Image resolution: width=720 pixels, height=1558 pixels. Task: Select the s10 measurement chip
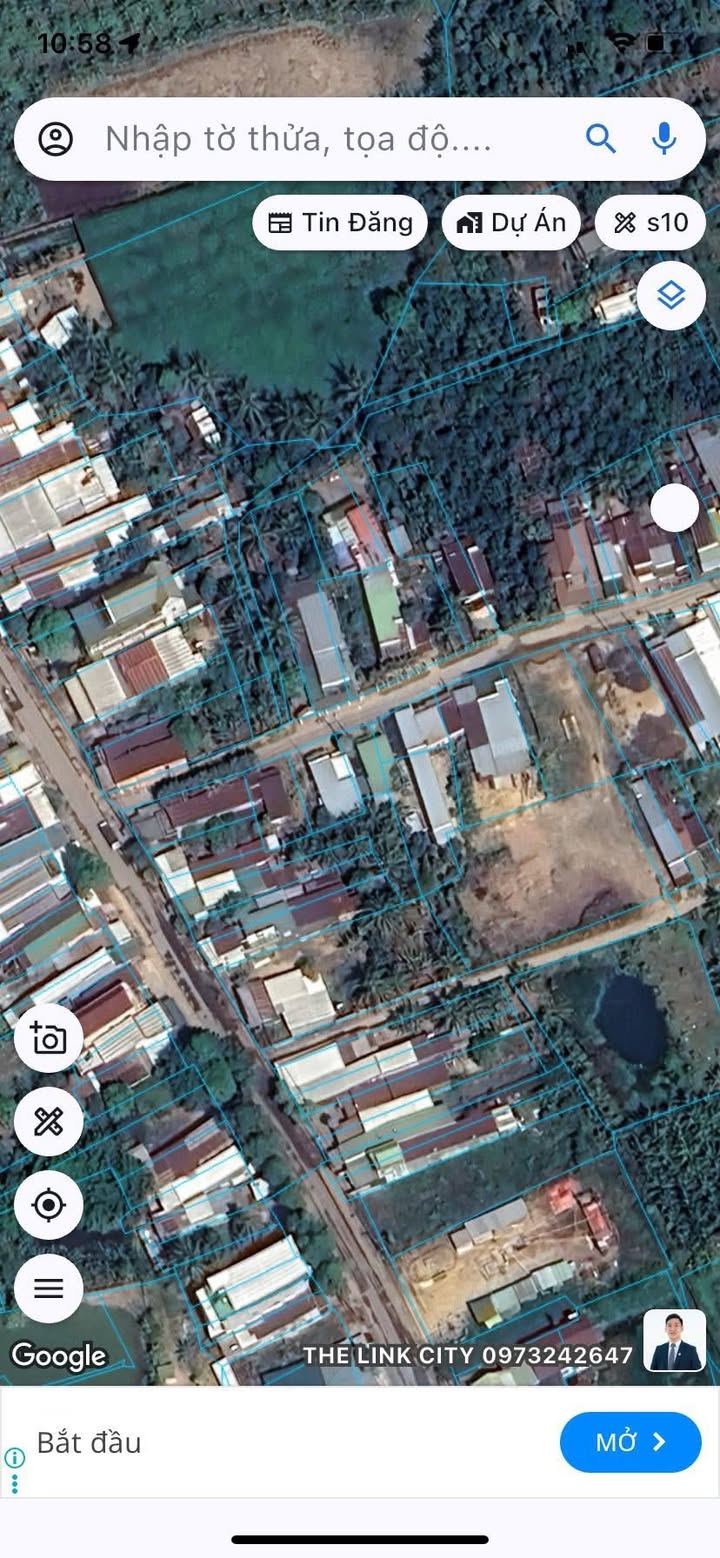tap(650, 222)
